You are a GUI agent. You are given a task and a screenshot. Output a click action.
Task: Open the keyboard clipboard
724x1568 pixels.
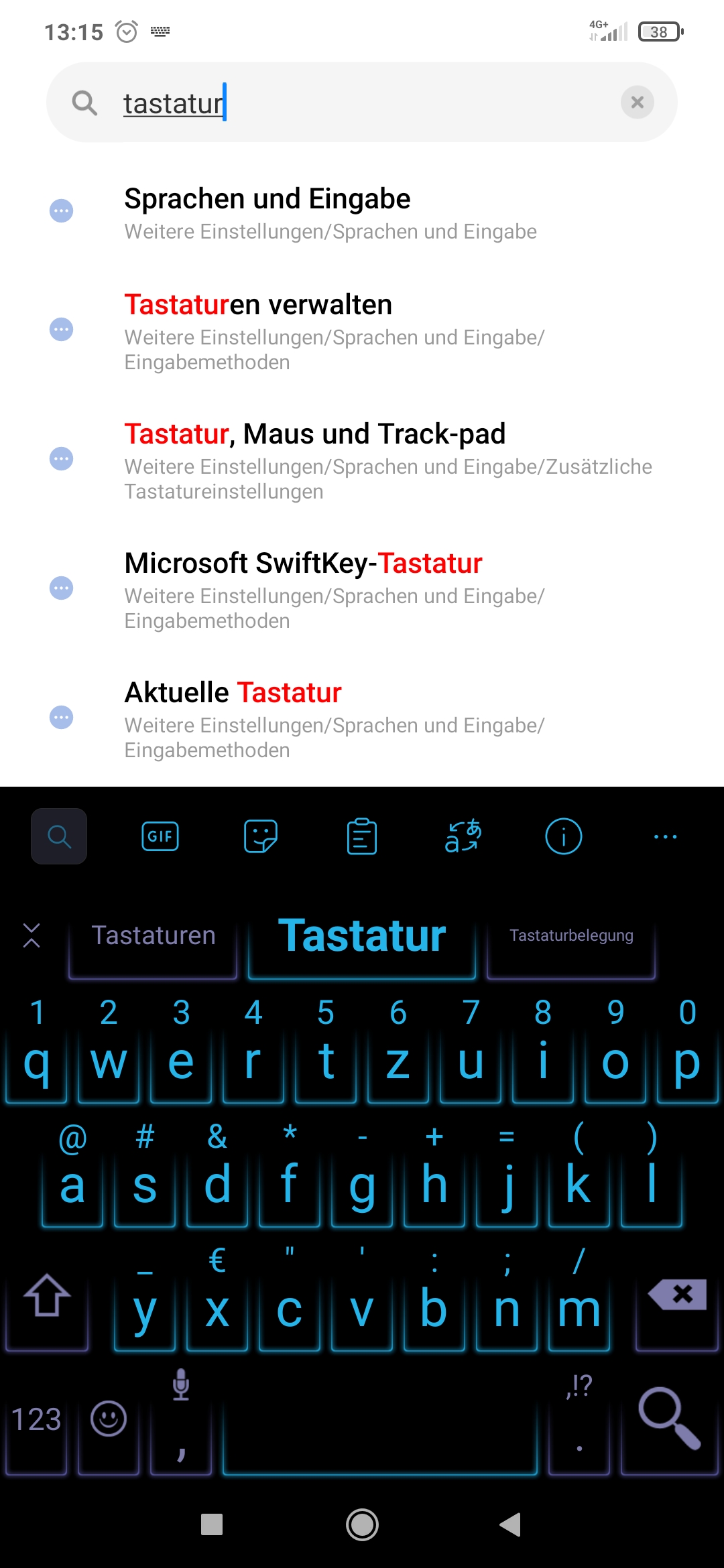pyautogui.click(x=362, y=836)
